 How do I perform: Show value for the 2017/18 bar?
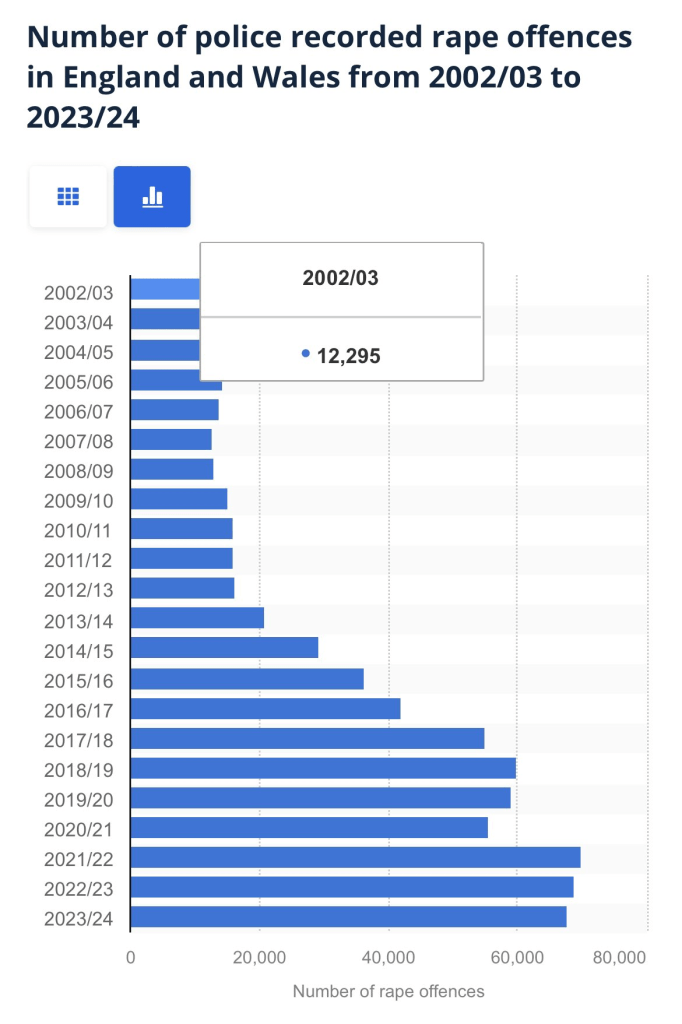point(307,738)
